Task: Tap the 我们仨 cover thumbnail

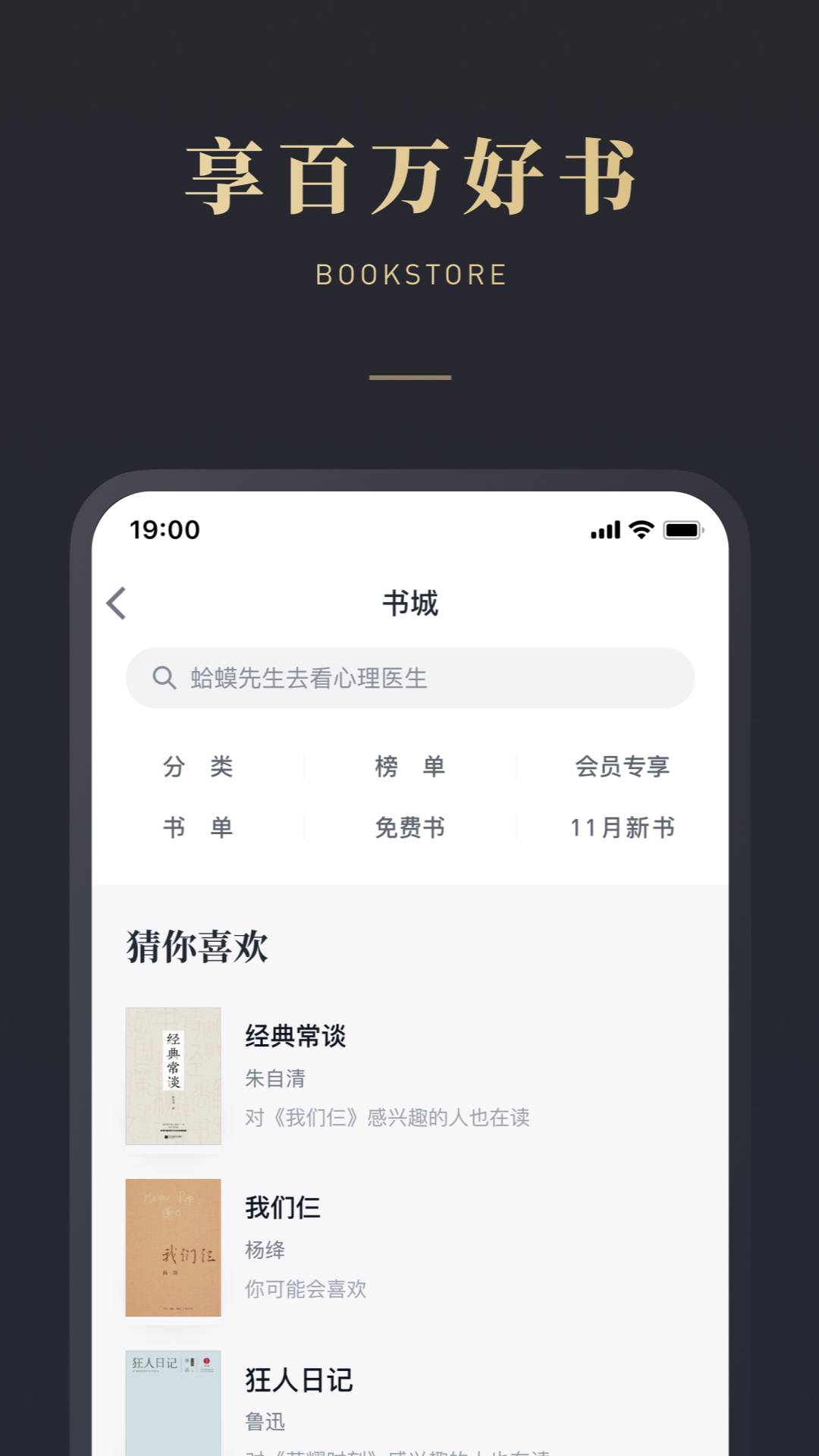Action: [174, 1247]
